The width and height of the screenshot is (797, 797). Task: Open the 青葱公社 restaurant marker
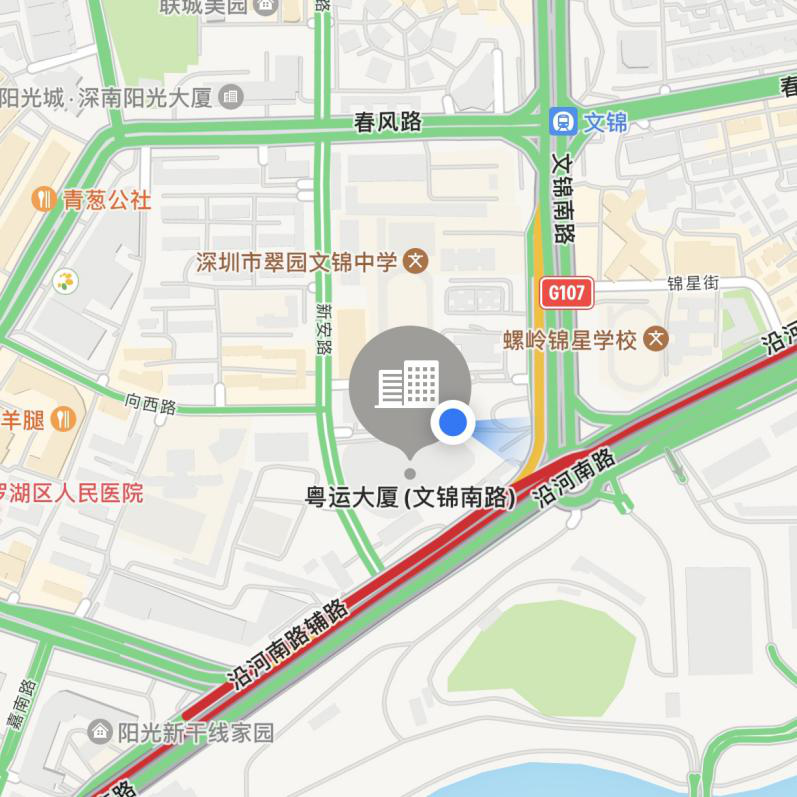43,199
